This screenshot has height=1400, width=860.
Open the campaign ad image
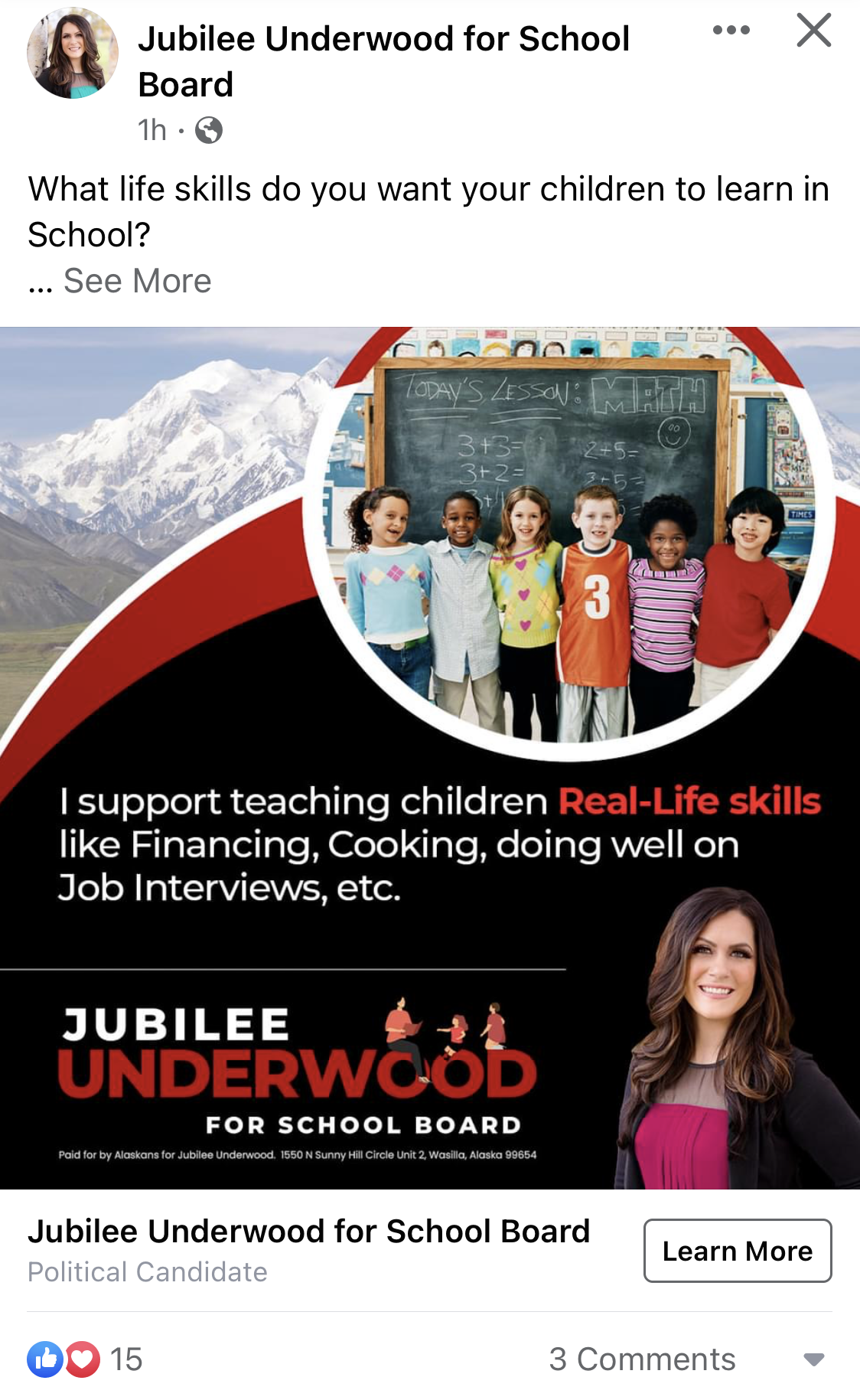pyautogui.click(x=430, y=758)
